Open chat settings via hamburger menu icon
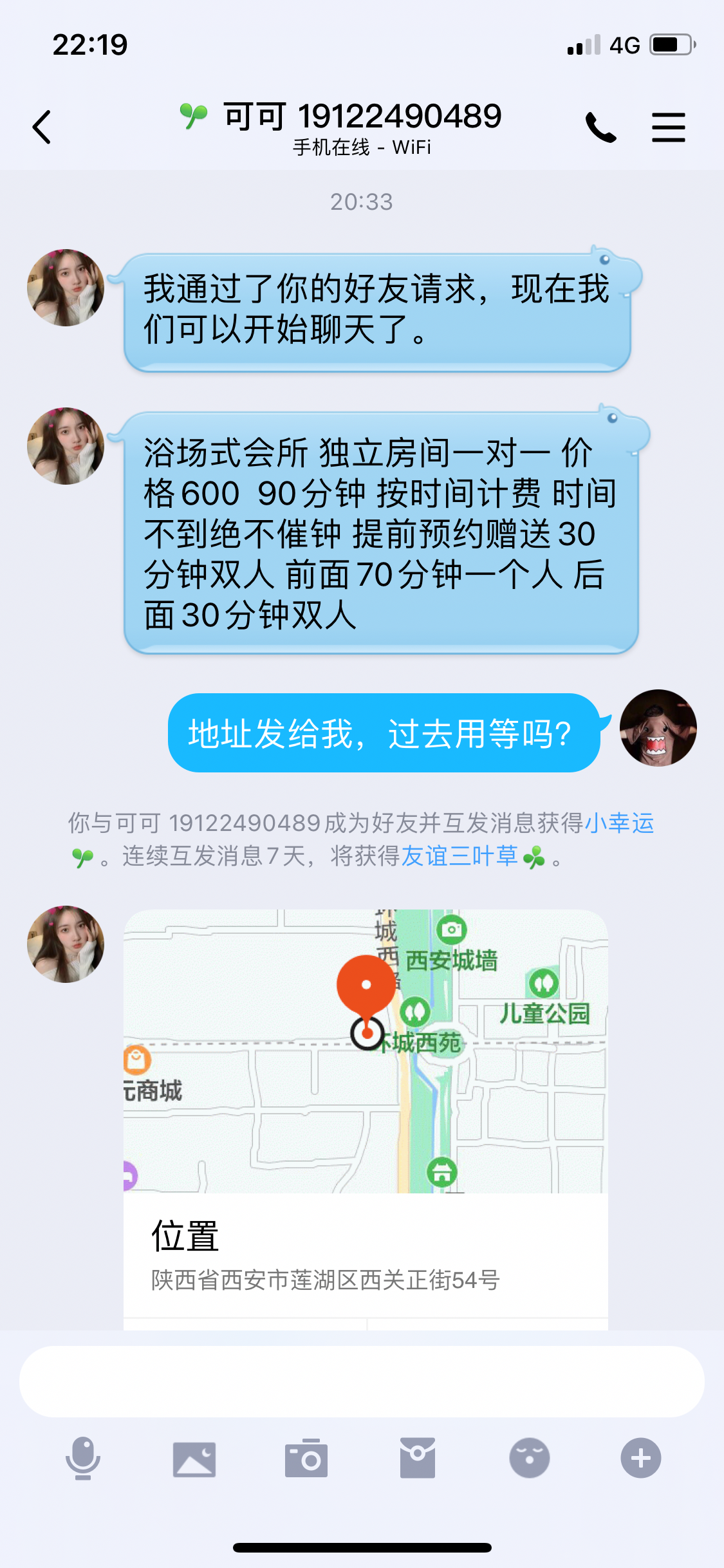 (x=669, y=126)
